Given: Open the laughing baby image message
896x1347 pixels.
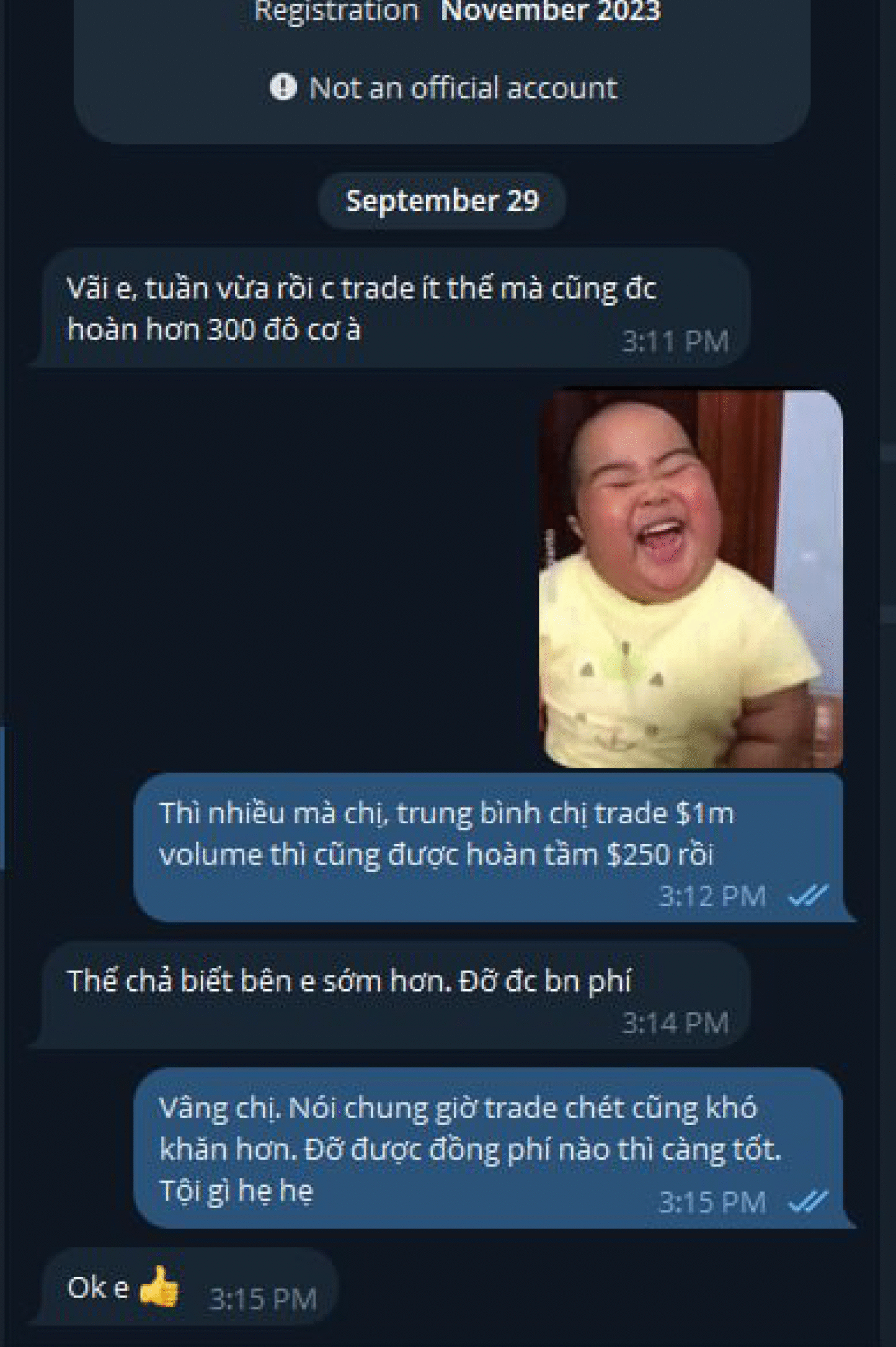Looking at the screenshot, I should tap(691, 579).
